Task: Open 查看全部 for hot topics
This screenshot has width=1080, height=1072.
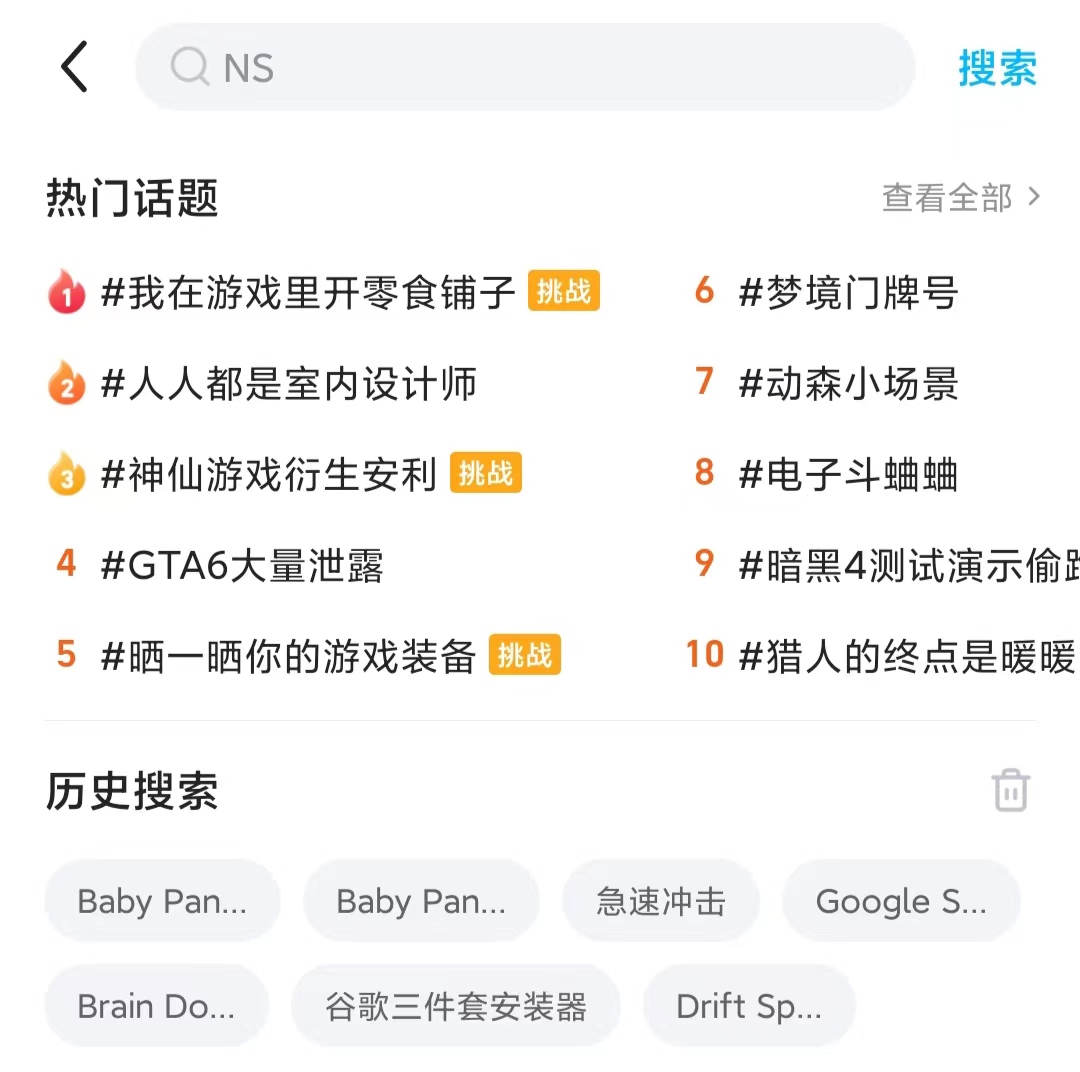Action: point(961,198)
